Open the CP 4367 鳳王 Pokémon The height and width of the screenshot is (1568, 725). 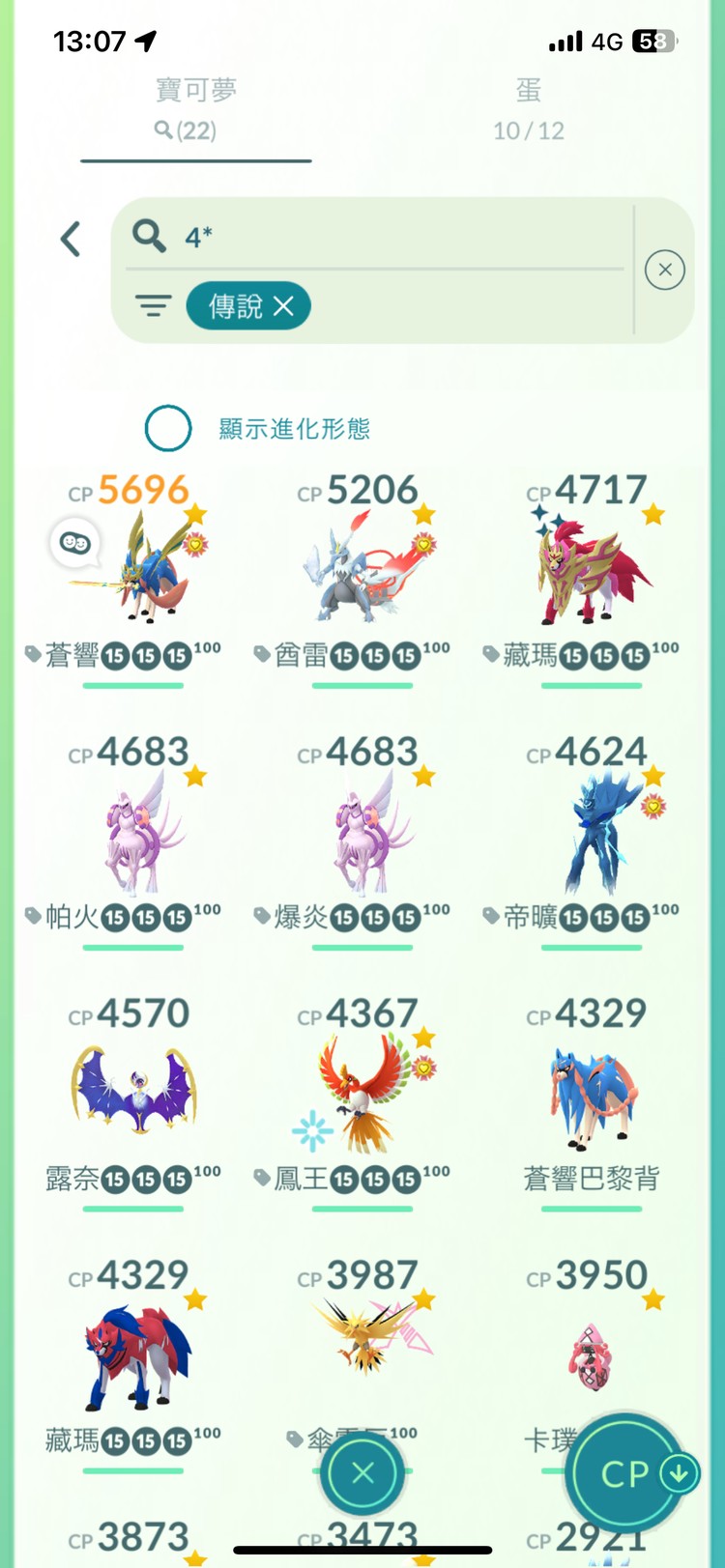pyautogui.click(x=362, y=1094)
